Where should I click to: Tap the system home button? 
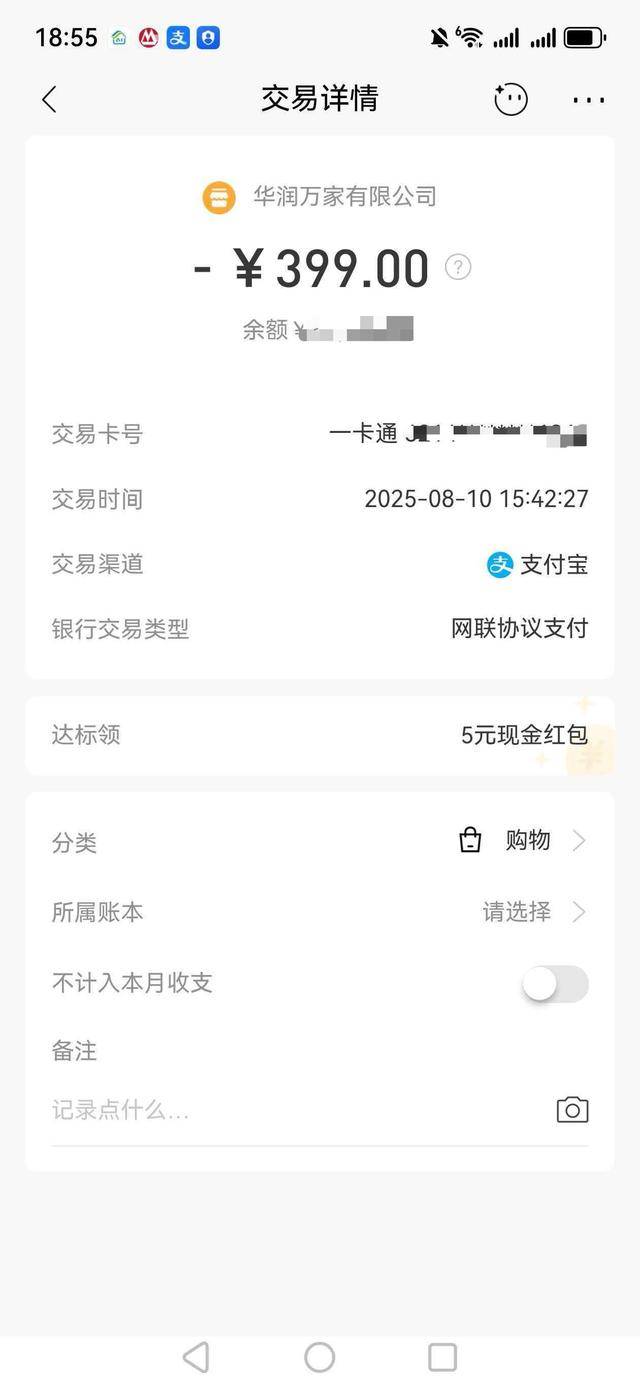pos(320,1357)
